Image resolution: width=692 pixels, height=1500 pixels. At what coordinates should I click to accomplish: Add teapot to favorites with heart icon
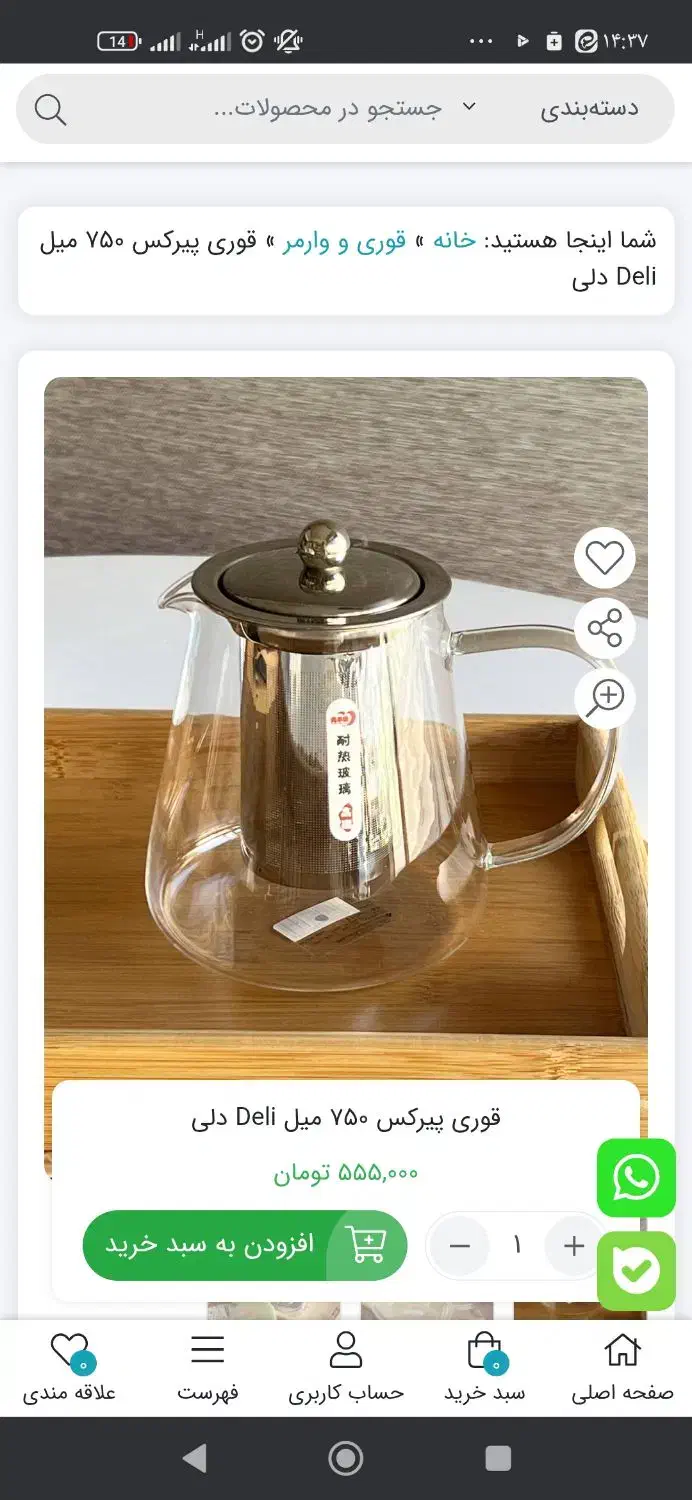pyautogui.click(x=604, y=557)
